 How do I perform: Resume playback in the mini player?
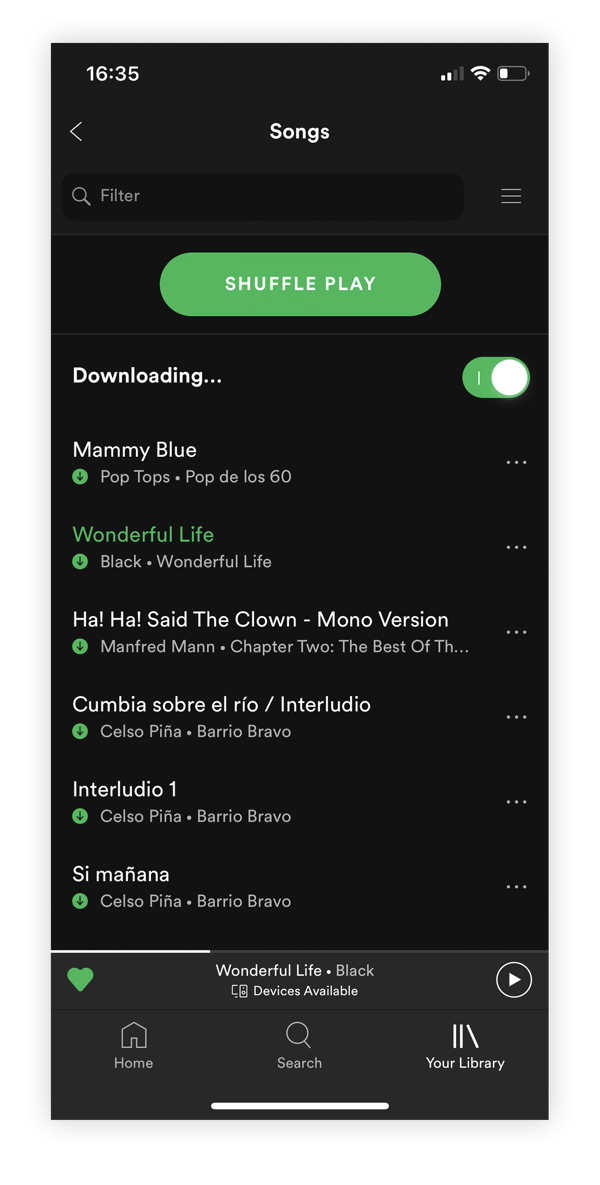(514, 980)
